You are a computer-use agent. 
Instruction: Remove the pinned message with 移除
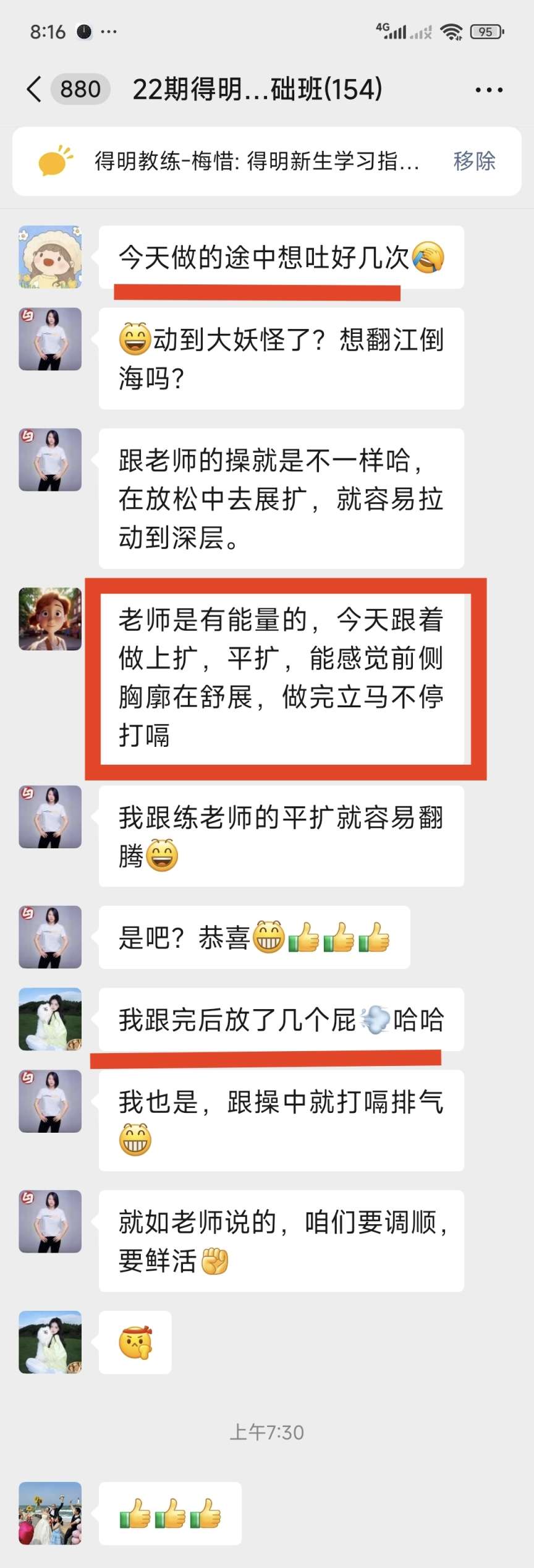[474, 161]
